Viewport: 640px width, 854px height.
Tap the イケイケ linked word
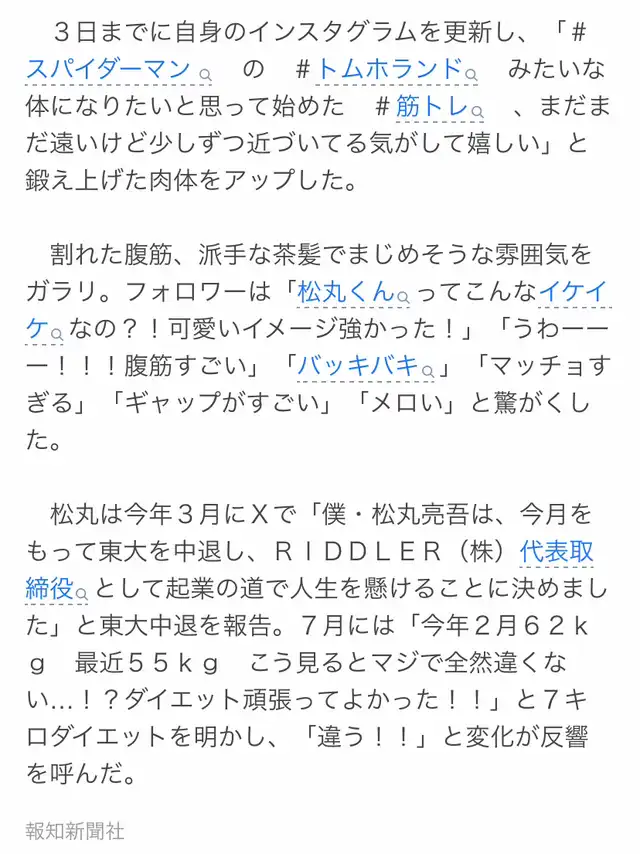(572, 292)
